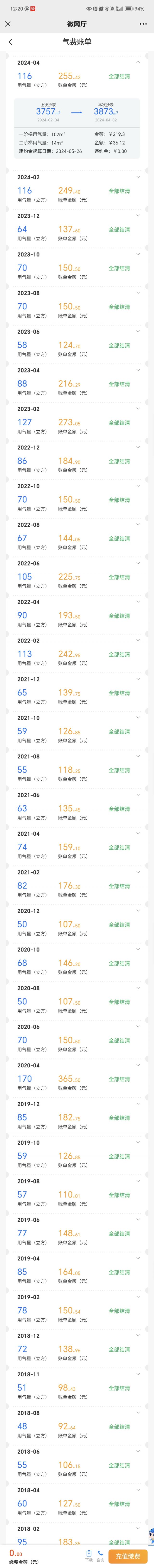Viewport: 154px width, 1568px height.
Task: Expand the 2020-04 bill with 365.50 元
Action: click(x=138, y=1065)
